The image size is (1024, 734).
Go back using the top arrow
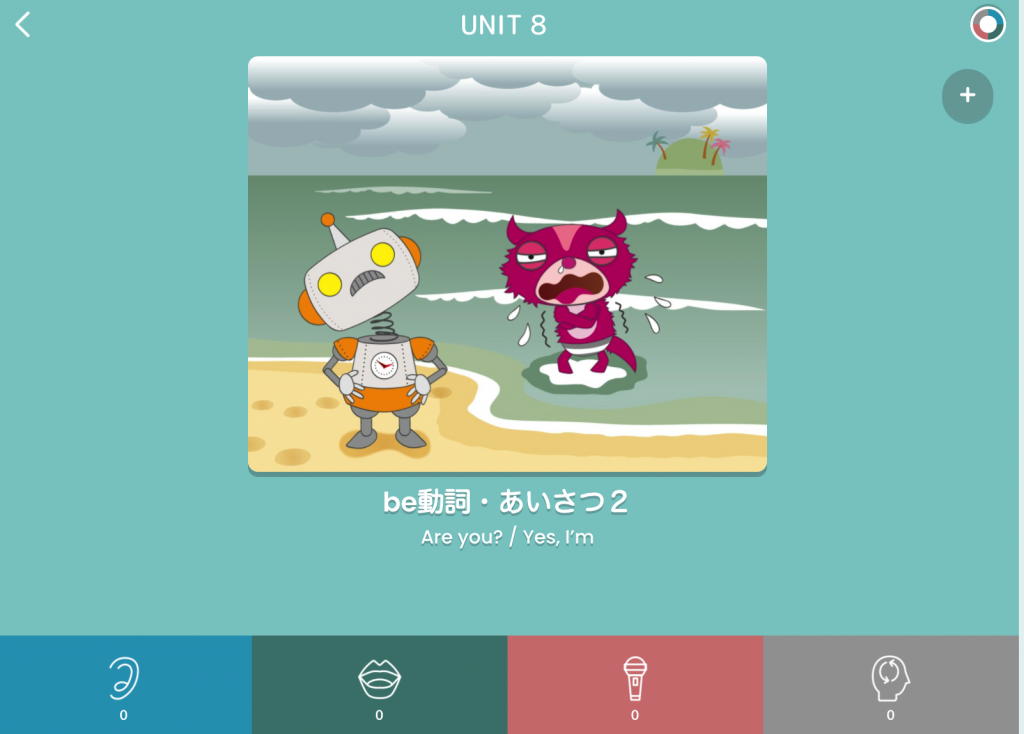[x=23, y=25]
